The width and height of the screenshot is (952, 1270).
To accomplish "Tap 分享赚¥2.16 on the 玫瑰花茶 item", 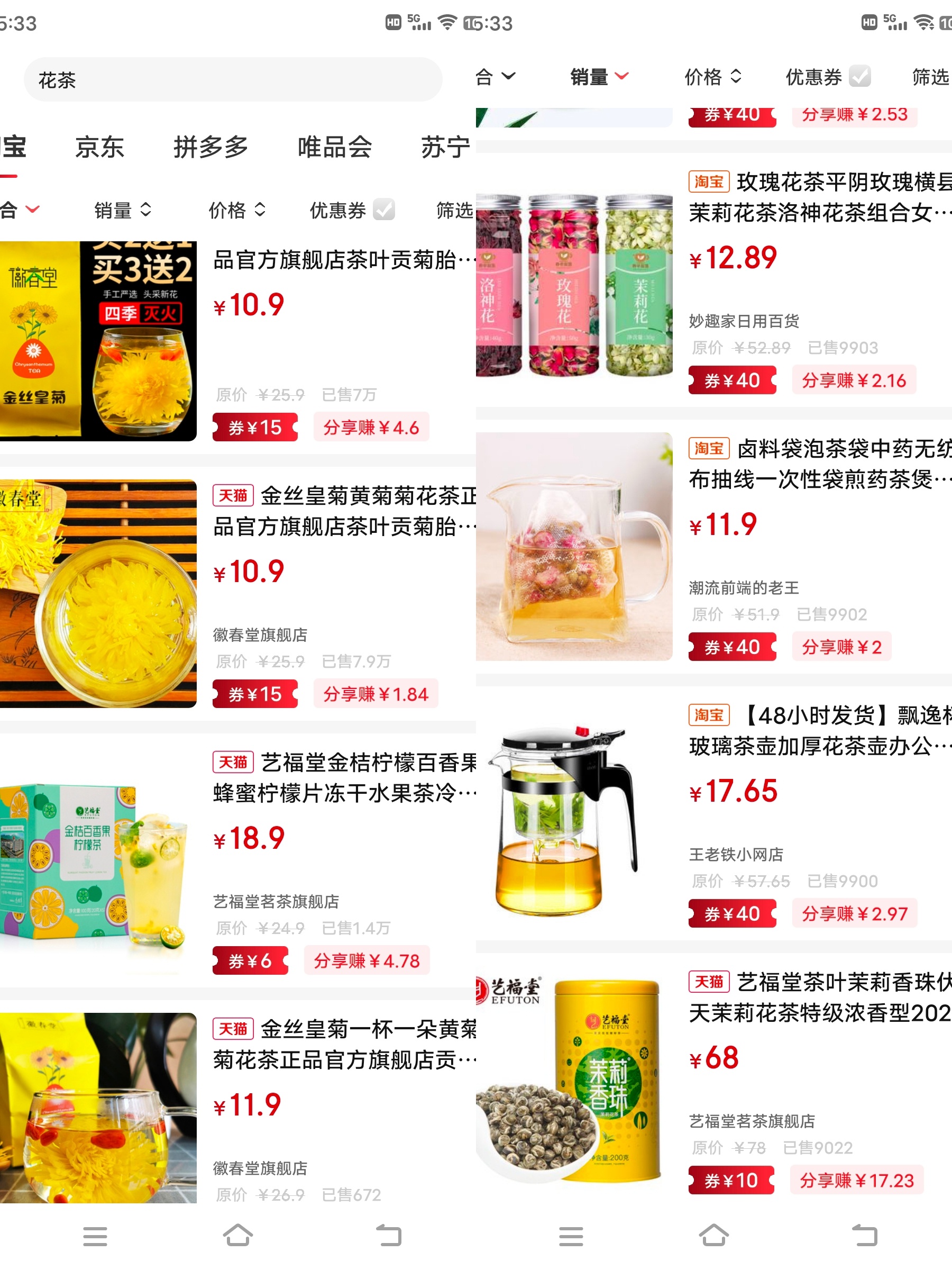I will click(853, 380).
